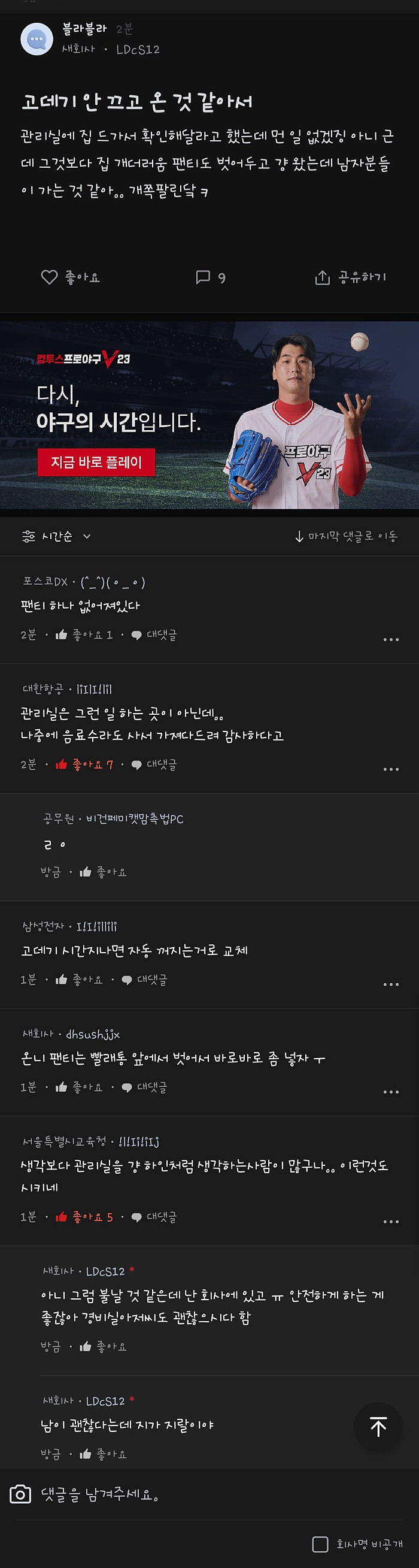Reply to the 삼성전자 comment
The image size is (419, 1568).
144,980
